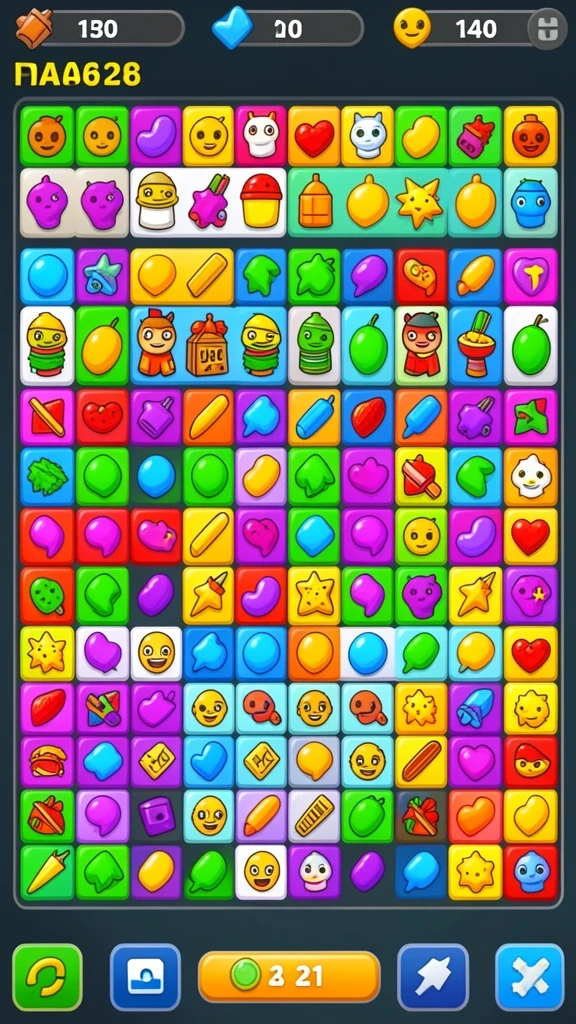Tap the light-blue crossed tools button
This screenshot has height=1024, width=576.
click(x=530, y=977)
